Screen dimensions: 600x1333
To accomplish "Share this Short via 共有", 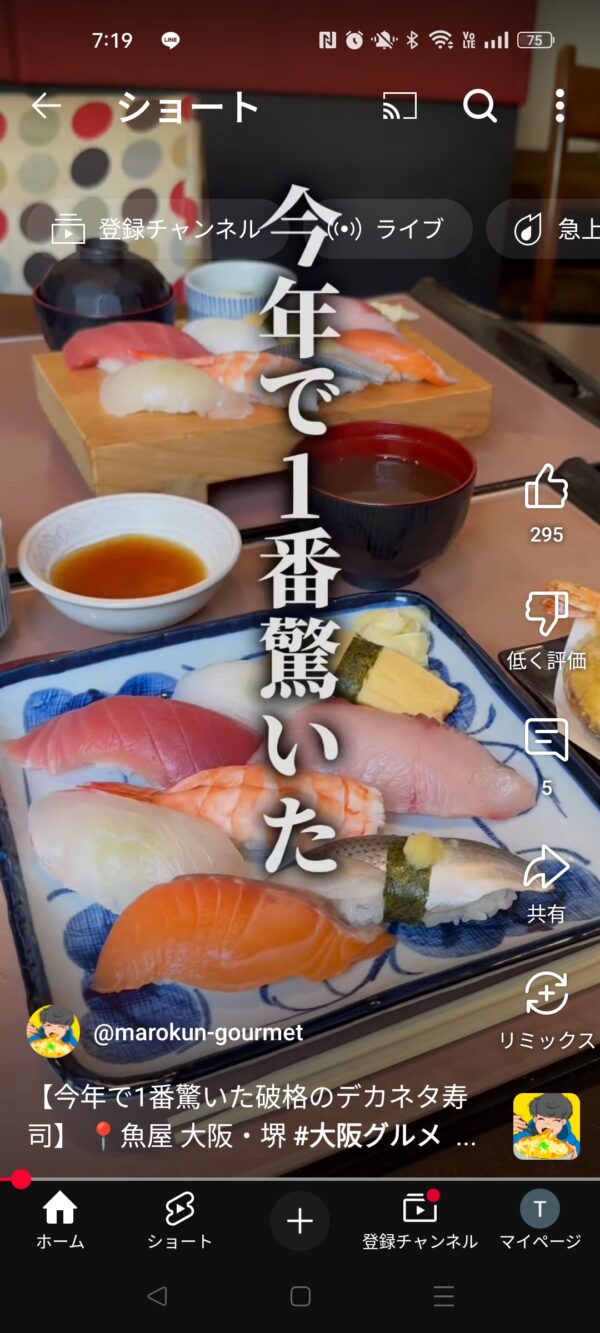I will coord(546,868).
